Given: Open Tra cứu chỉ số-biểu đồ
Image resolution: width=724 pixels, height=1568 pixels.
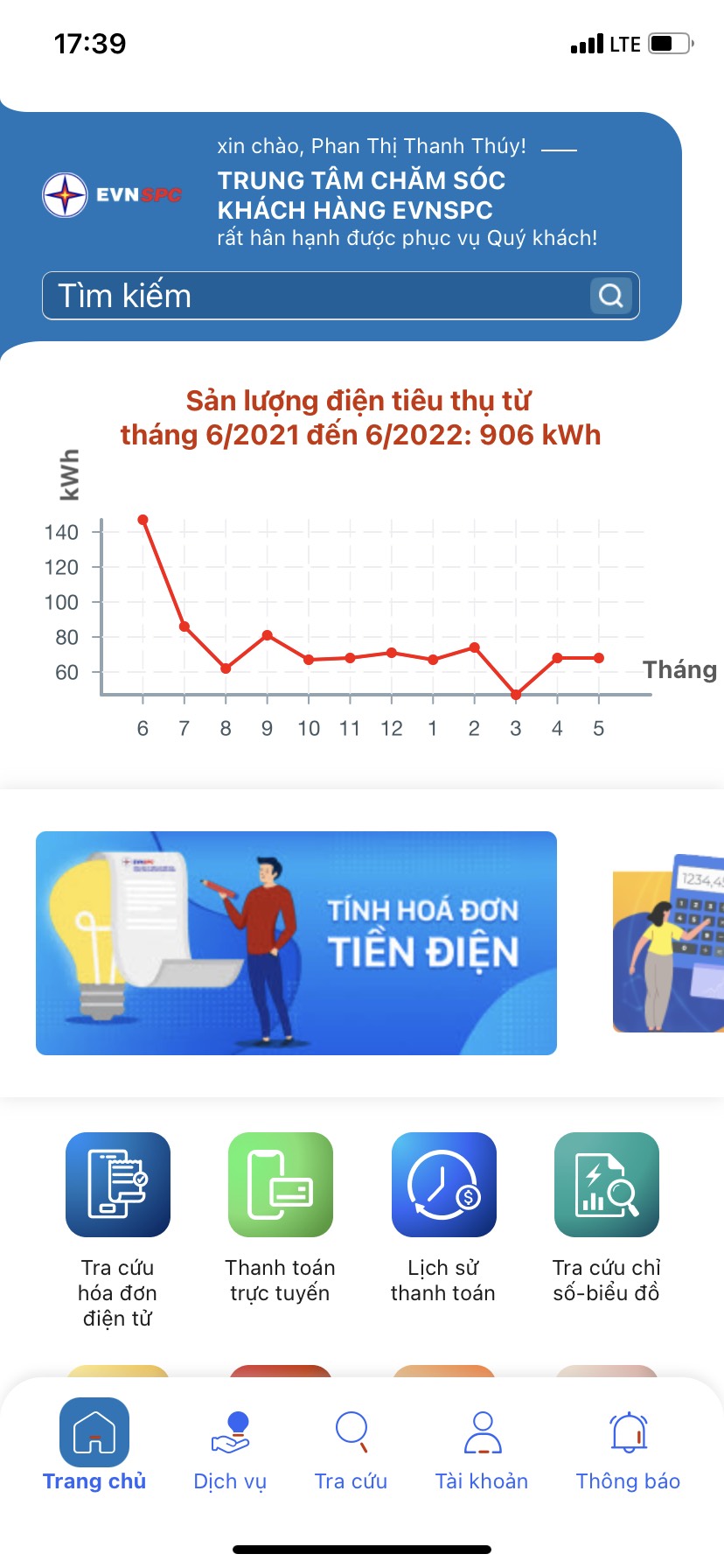Looking at the screenshot, I should (x=606, y=1184).
